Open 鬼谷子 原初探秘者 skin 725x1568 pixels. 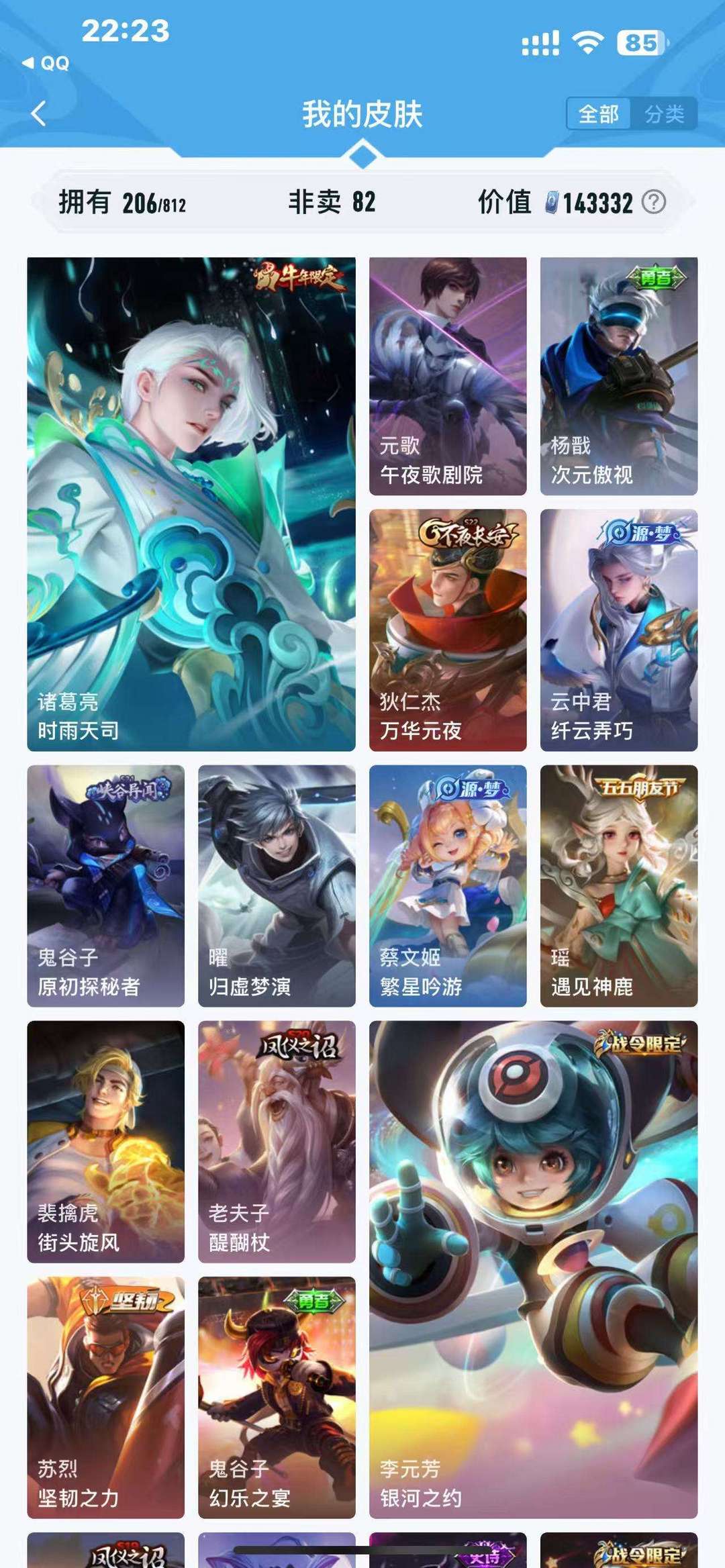coord(106,886)
